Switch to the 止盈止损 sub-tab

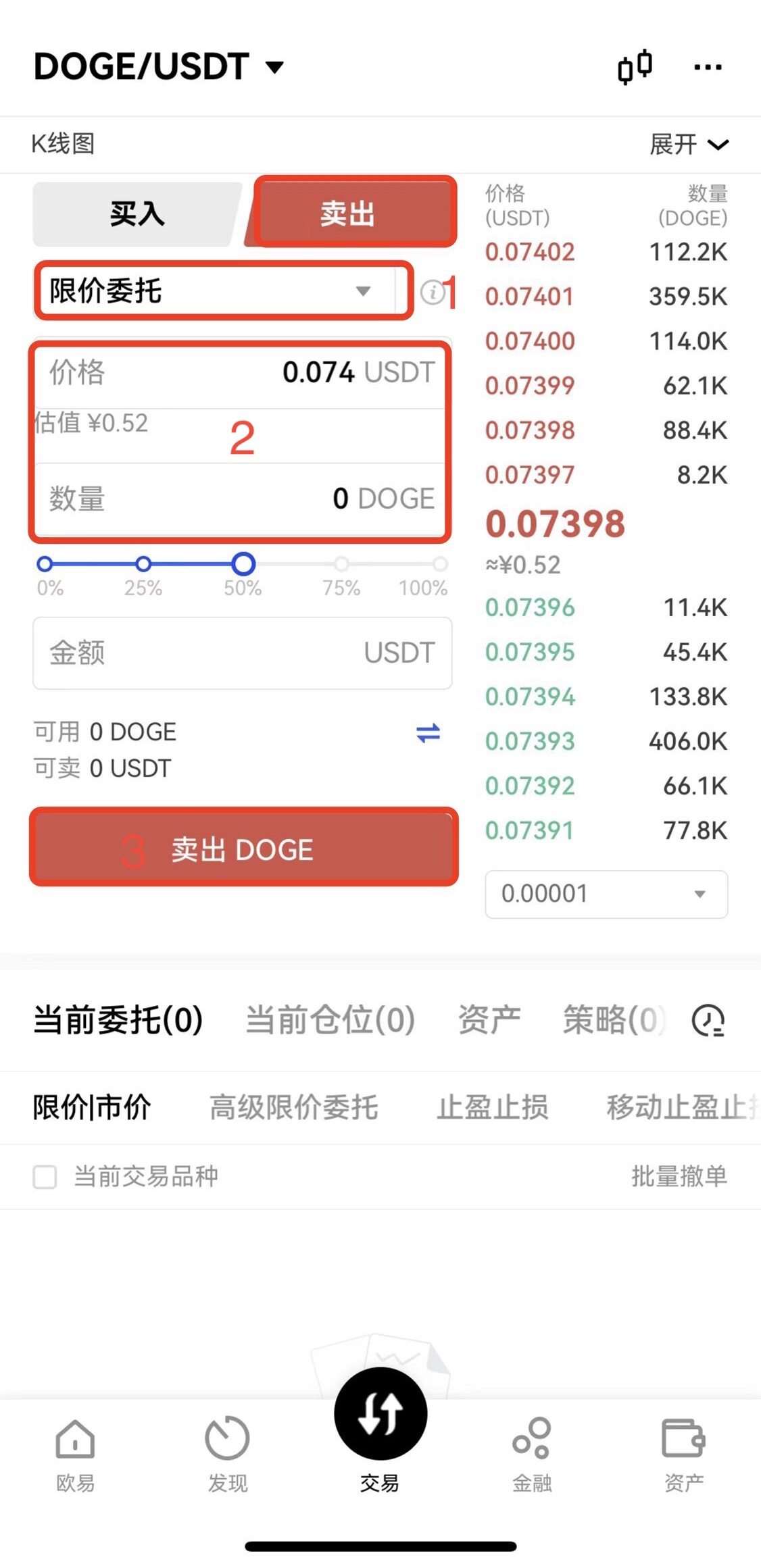tap(492, 1107)
